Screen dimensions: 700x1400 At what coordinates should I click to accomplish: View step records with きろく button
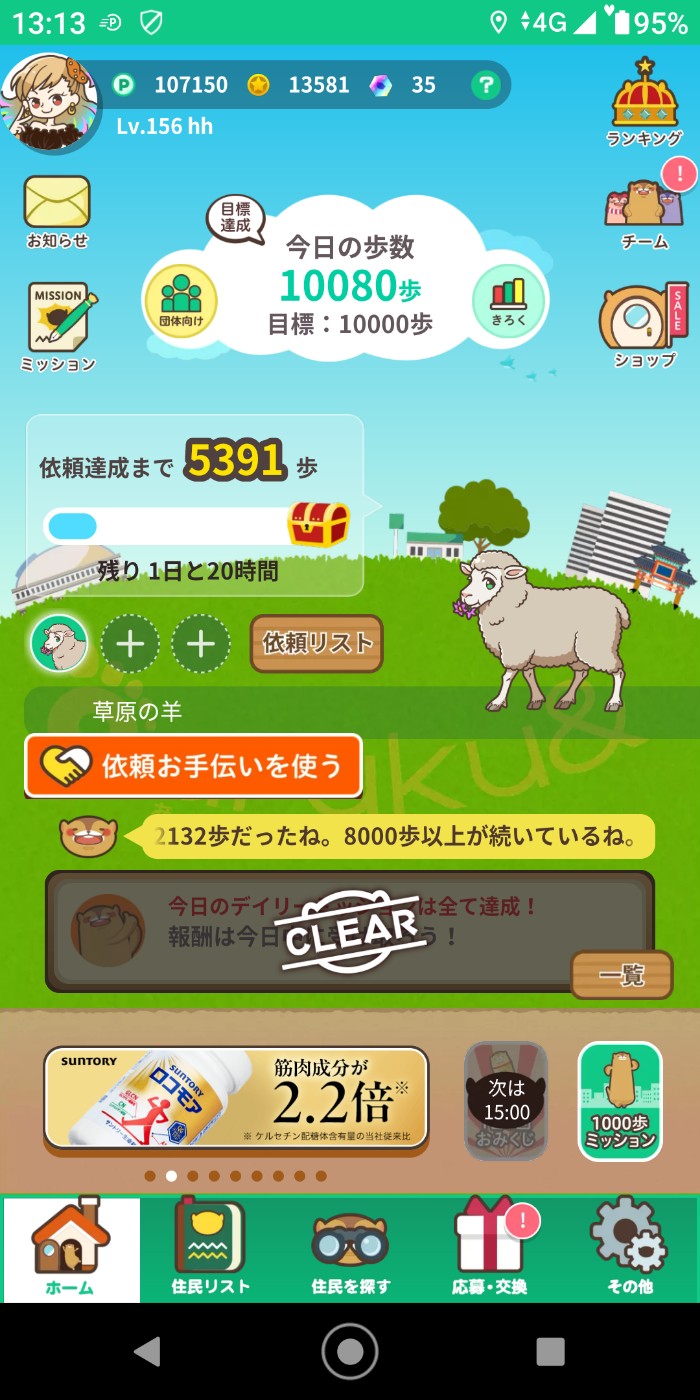[508, 300]
